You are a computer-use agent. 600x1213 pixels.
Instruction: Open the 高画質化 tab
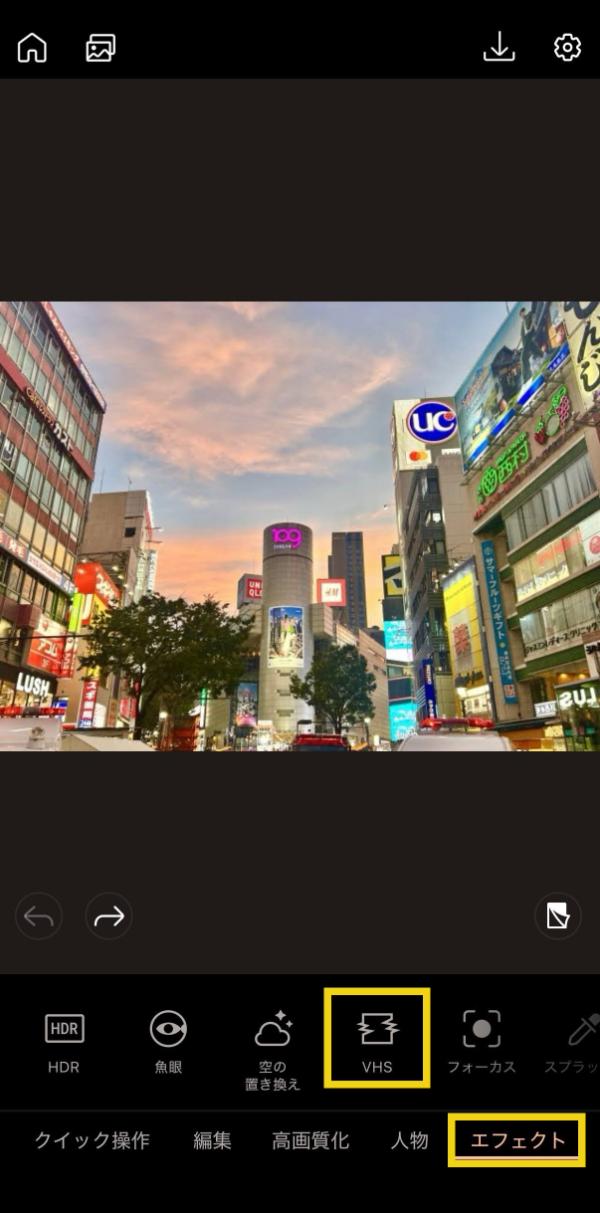[x=310, y=1140]
